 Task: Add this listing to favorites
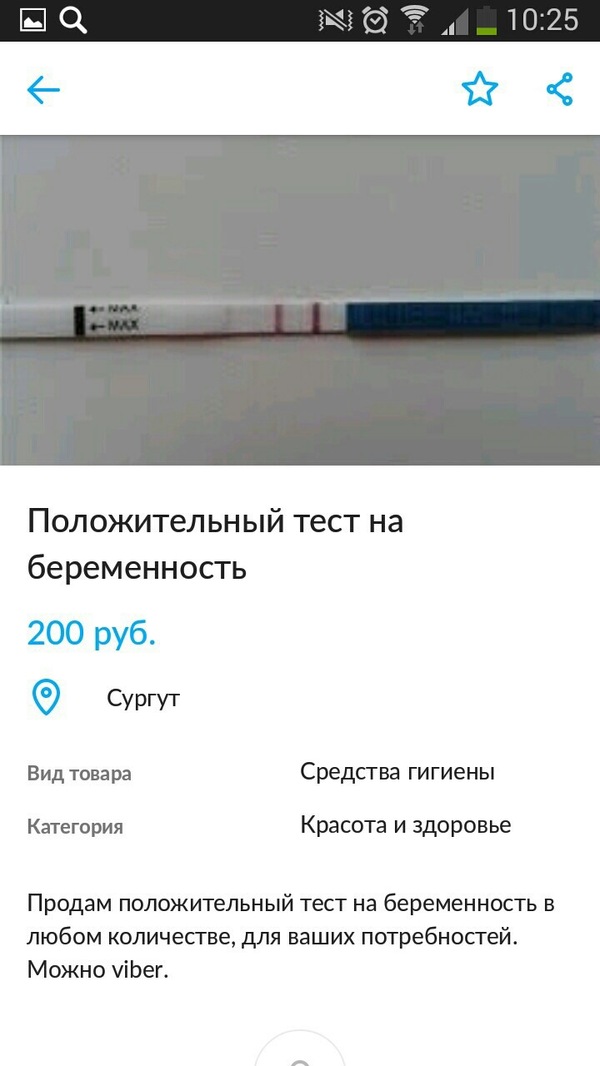479,90
